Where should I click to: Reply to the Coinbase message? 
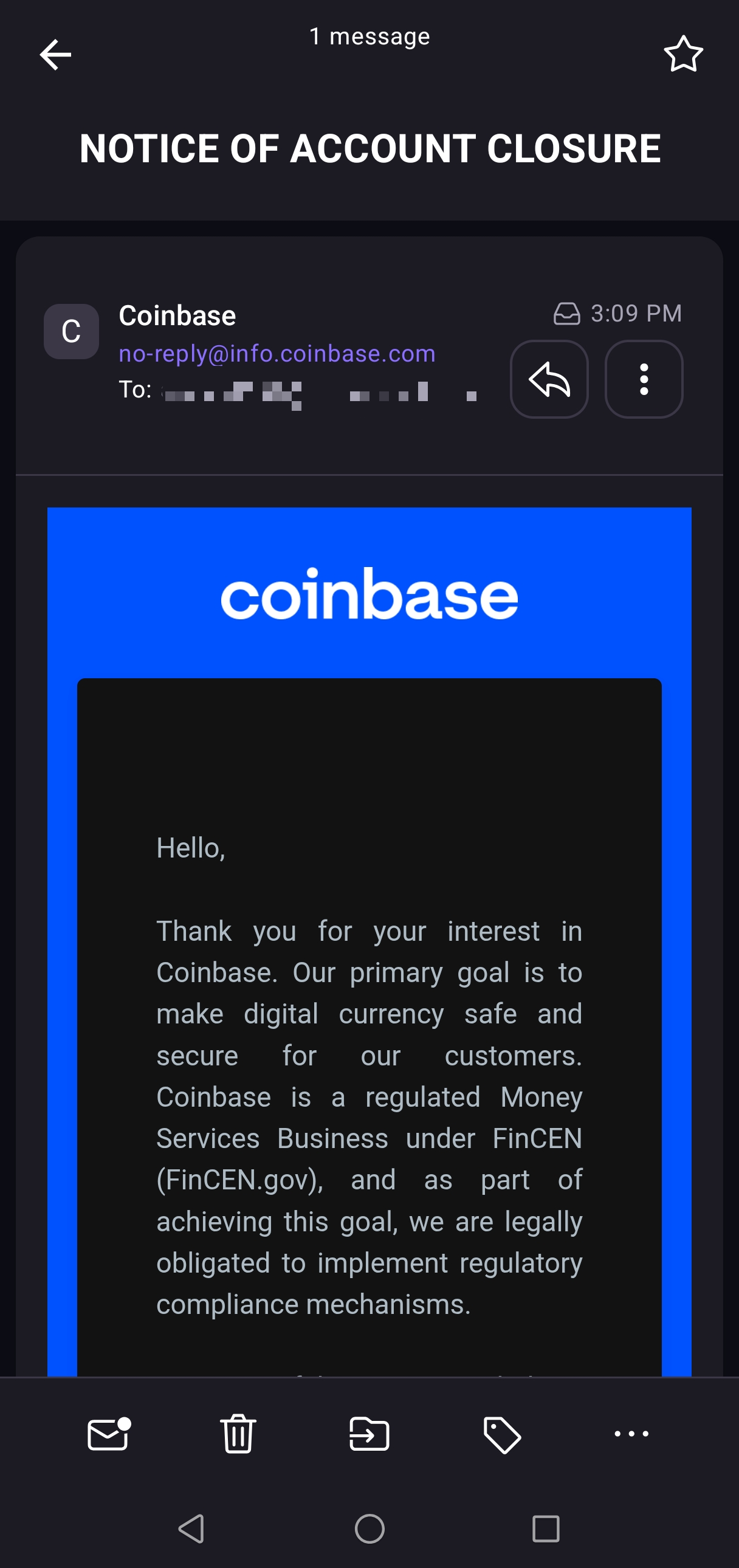pos(549,379)
